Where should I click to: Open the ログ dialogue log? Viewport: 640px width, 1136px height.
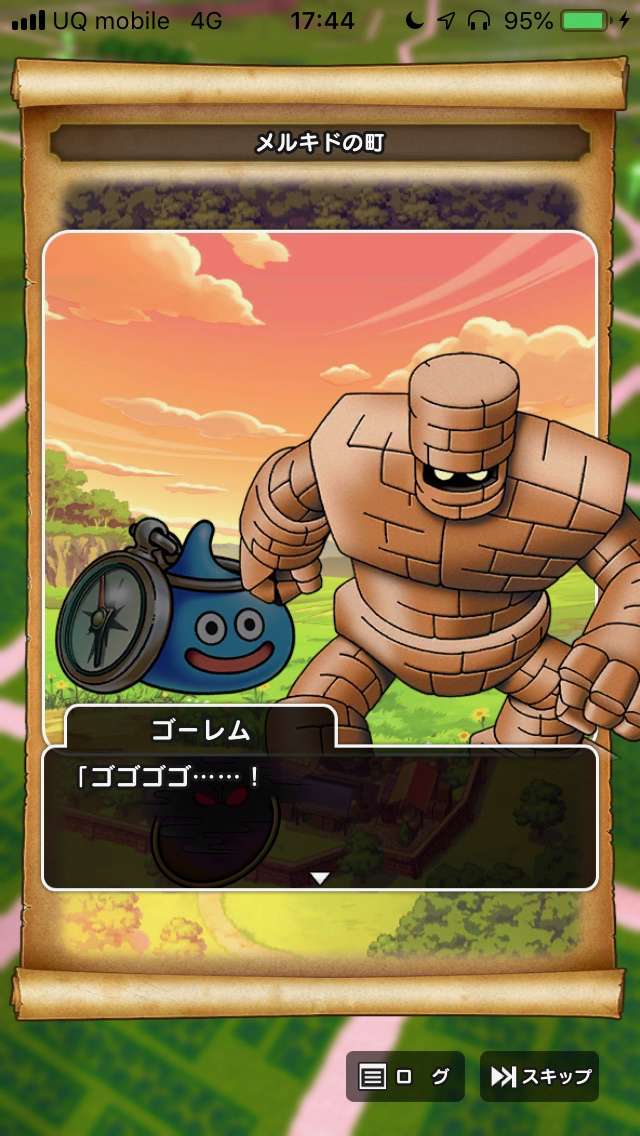[x=405, y=1077]
